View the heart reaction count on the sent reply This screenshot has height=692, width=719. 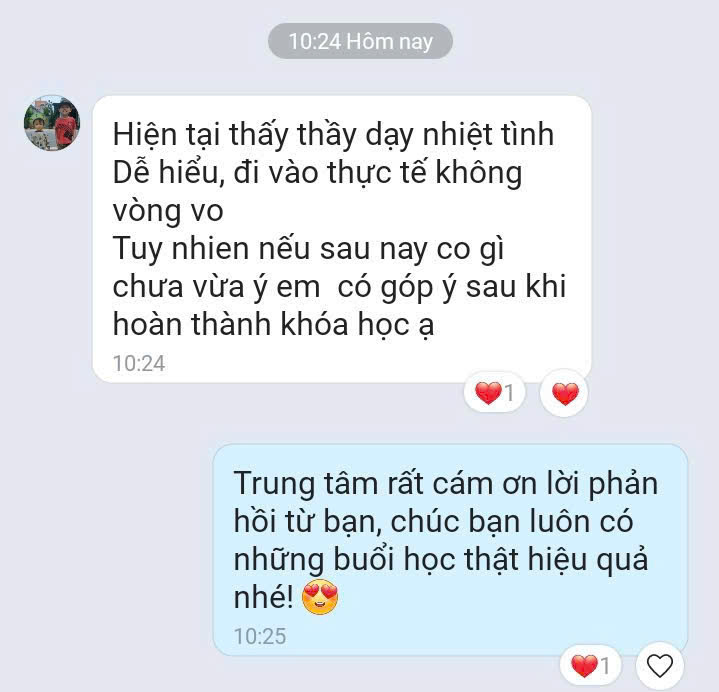point(592,665)
